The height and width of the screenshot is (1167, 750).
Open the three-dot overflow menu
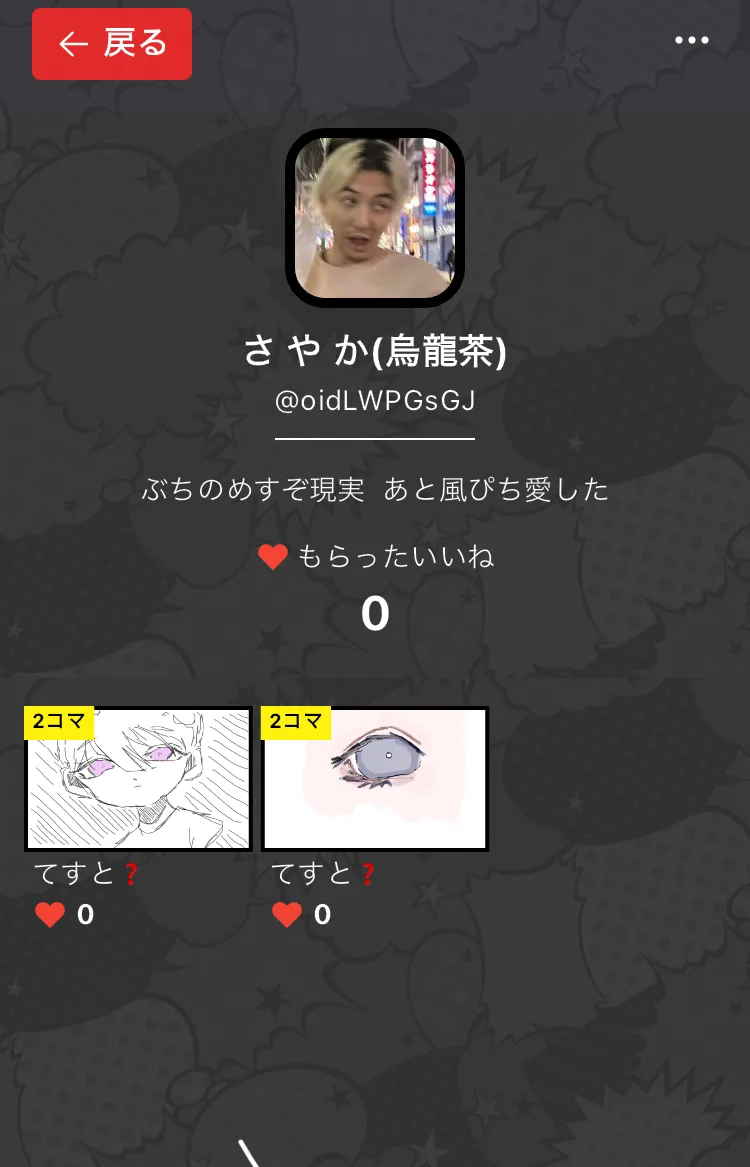[691, 40]
